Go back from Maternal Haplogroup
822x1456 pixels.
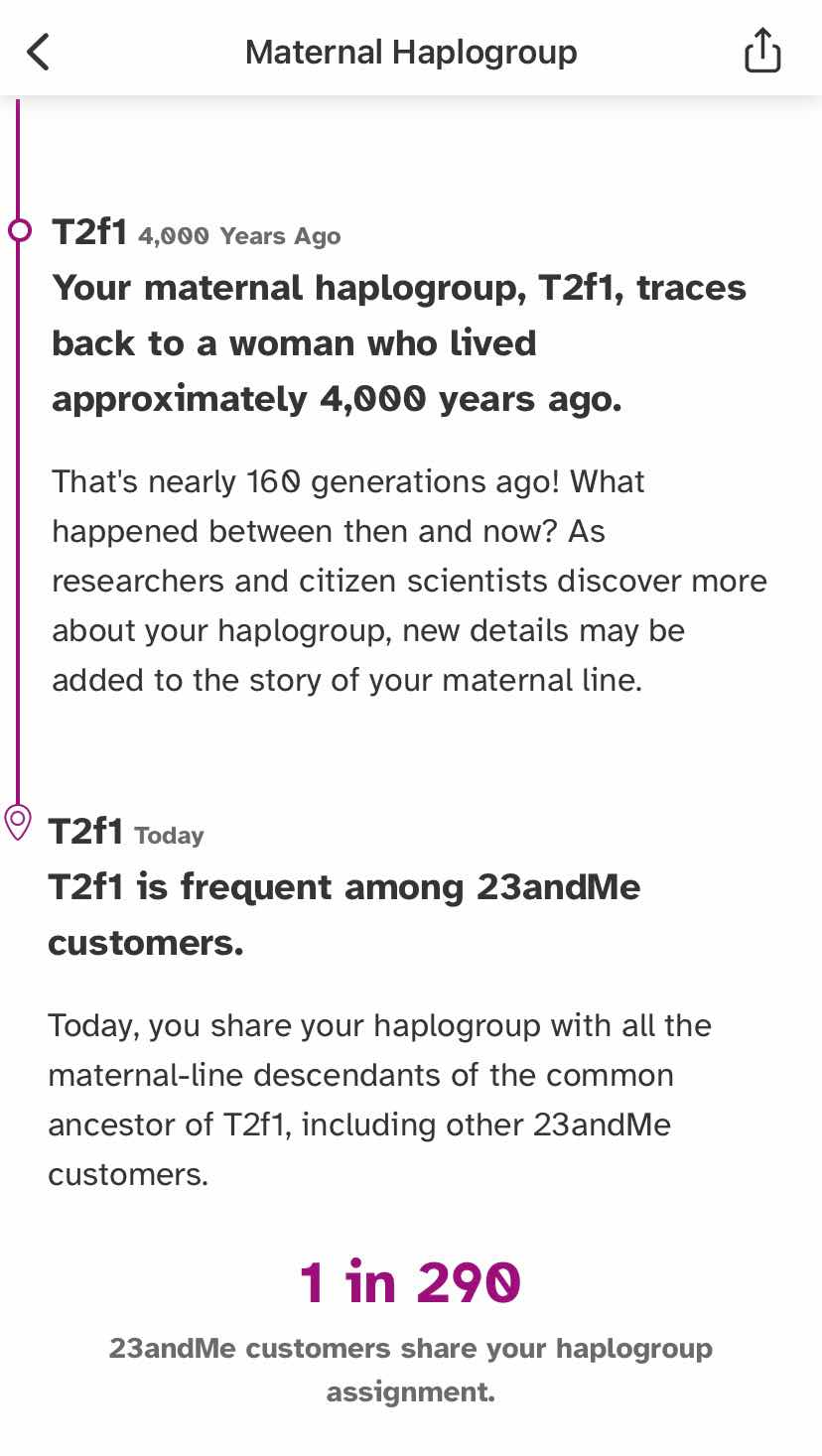tap(38, 52)
